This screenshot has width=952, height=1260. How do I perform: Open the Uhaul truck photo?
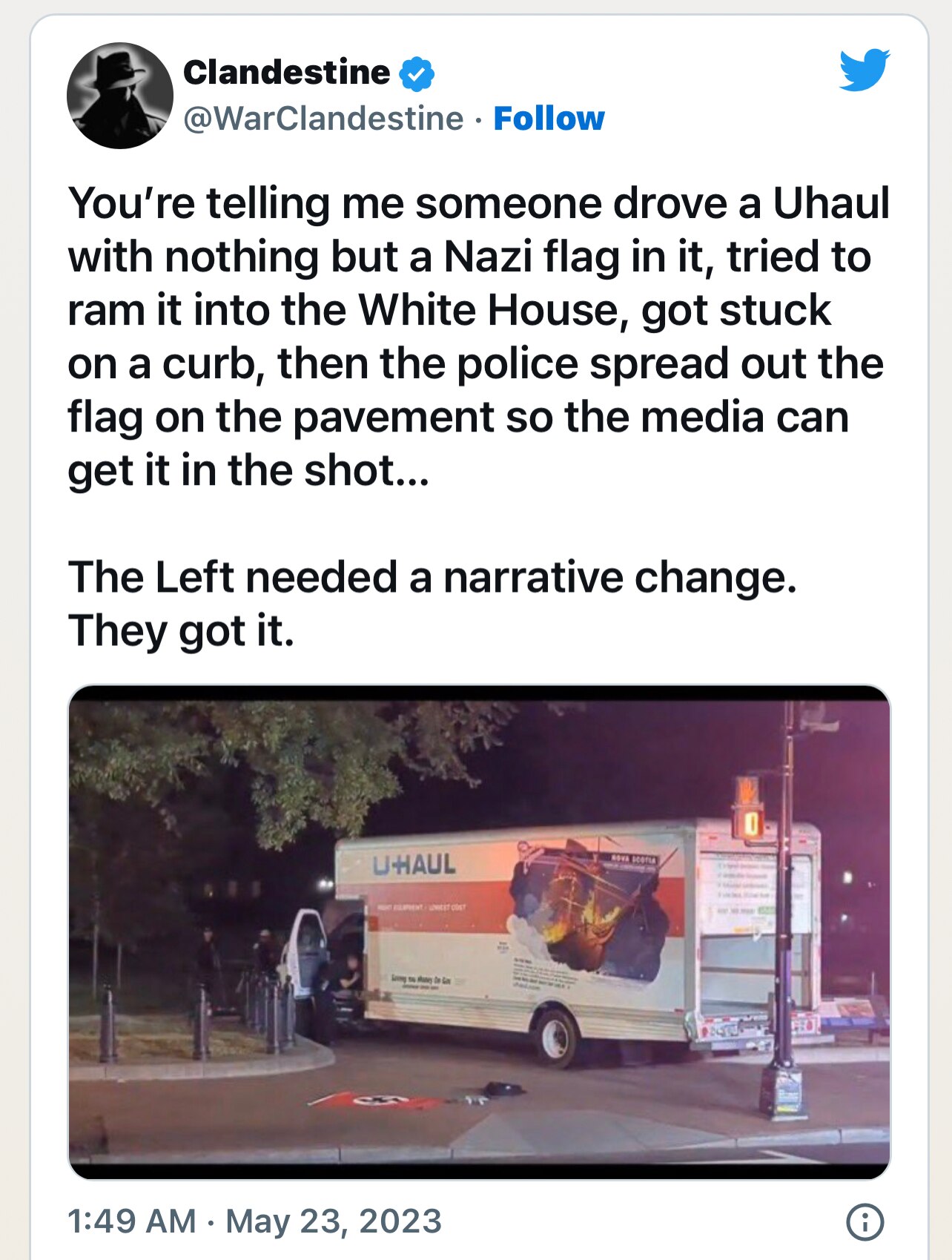point(479,931)
